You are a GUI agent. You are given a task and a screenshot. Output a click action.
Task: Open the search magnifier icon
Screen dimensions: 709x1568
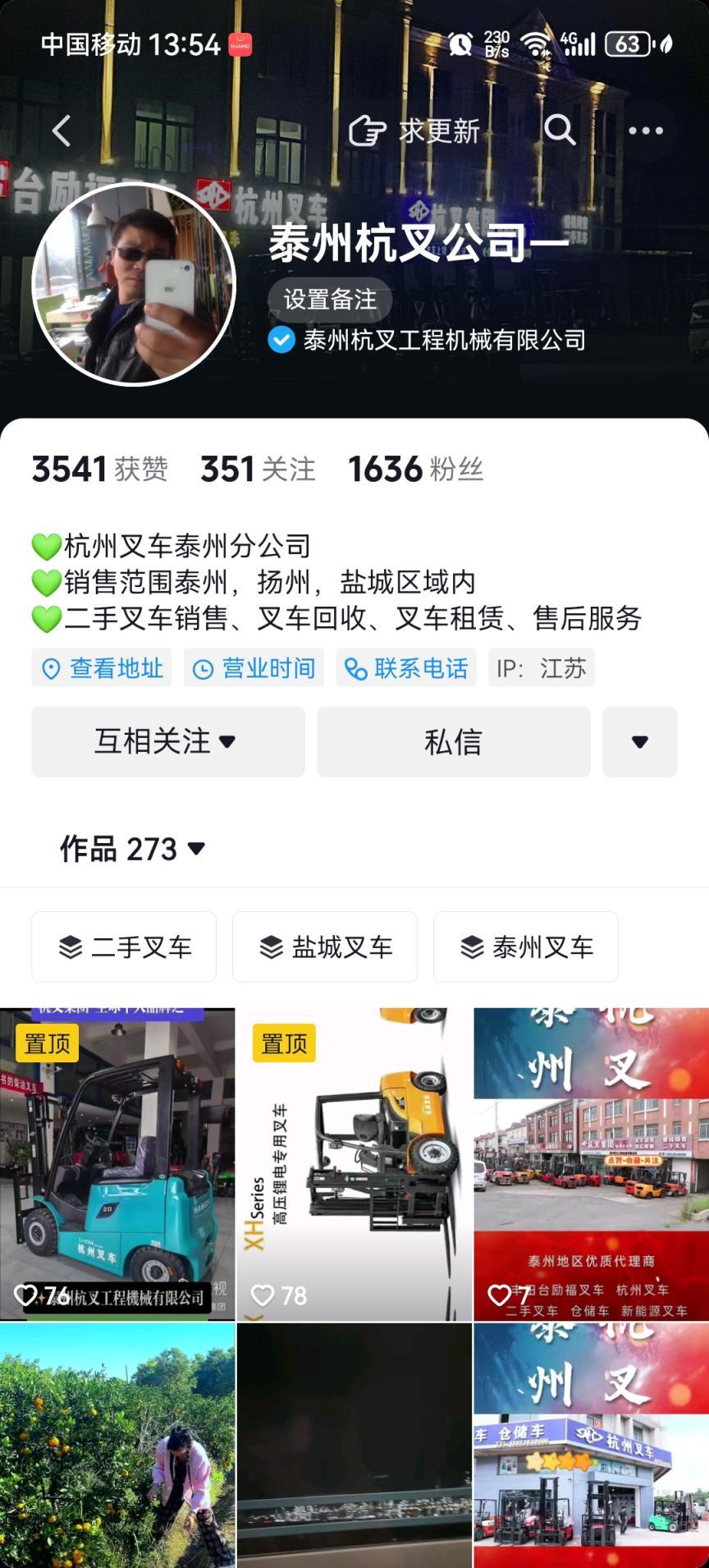[x=560, y=130]
